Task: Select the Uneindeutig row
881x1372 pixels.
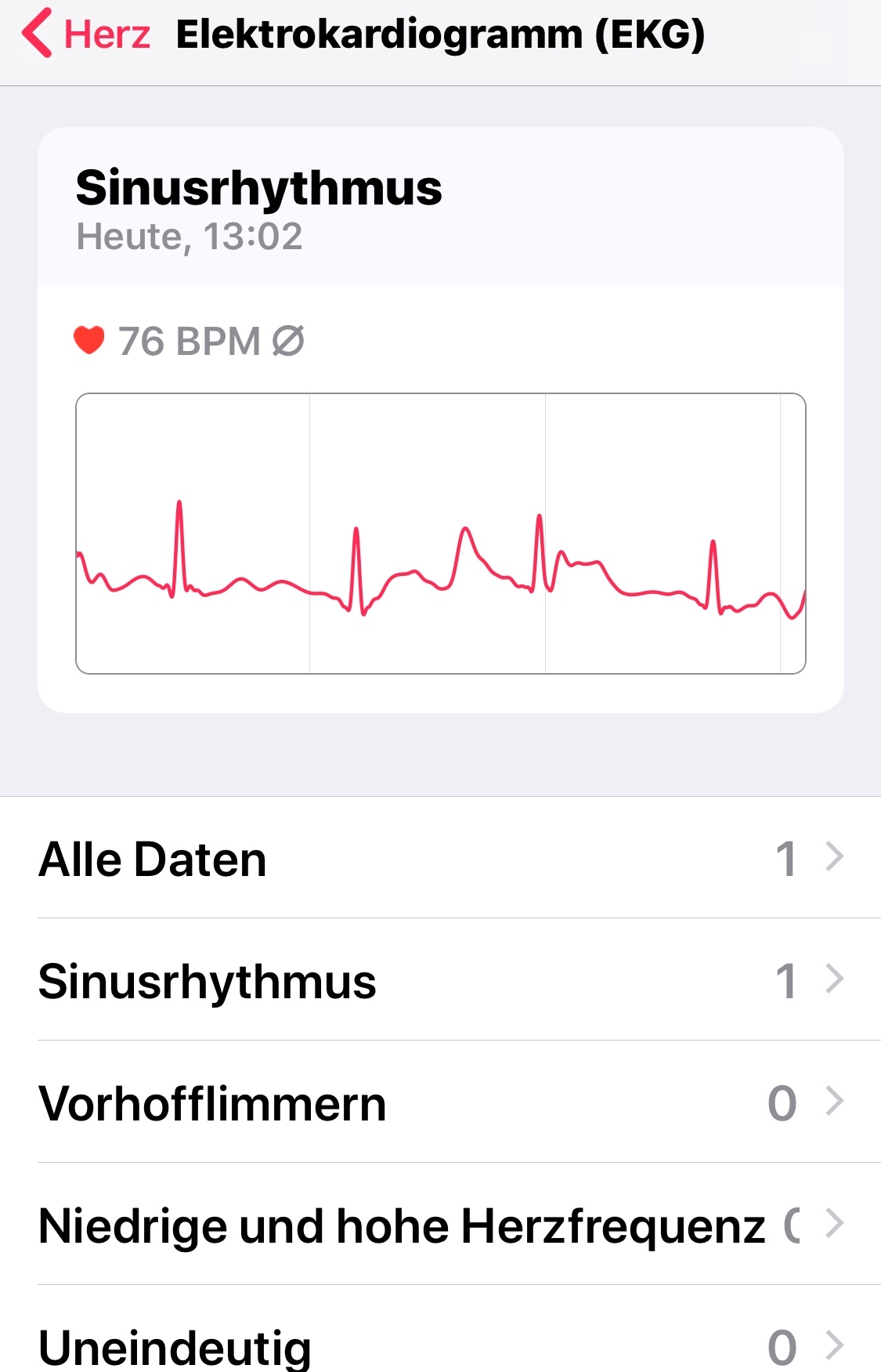Action: click(x=440, y=1345)
